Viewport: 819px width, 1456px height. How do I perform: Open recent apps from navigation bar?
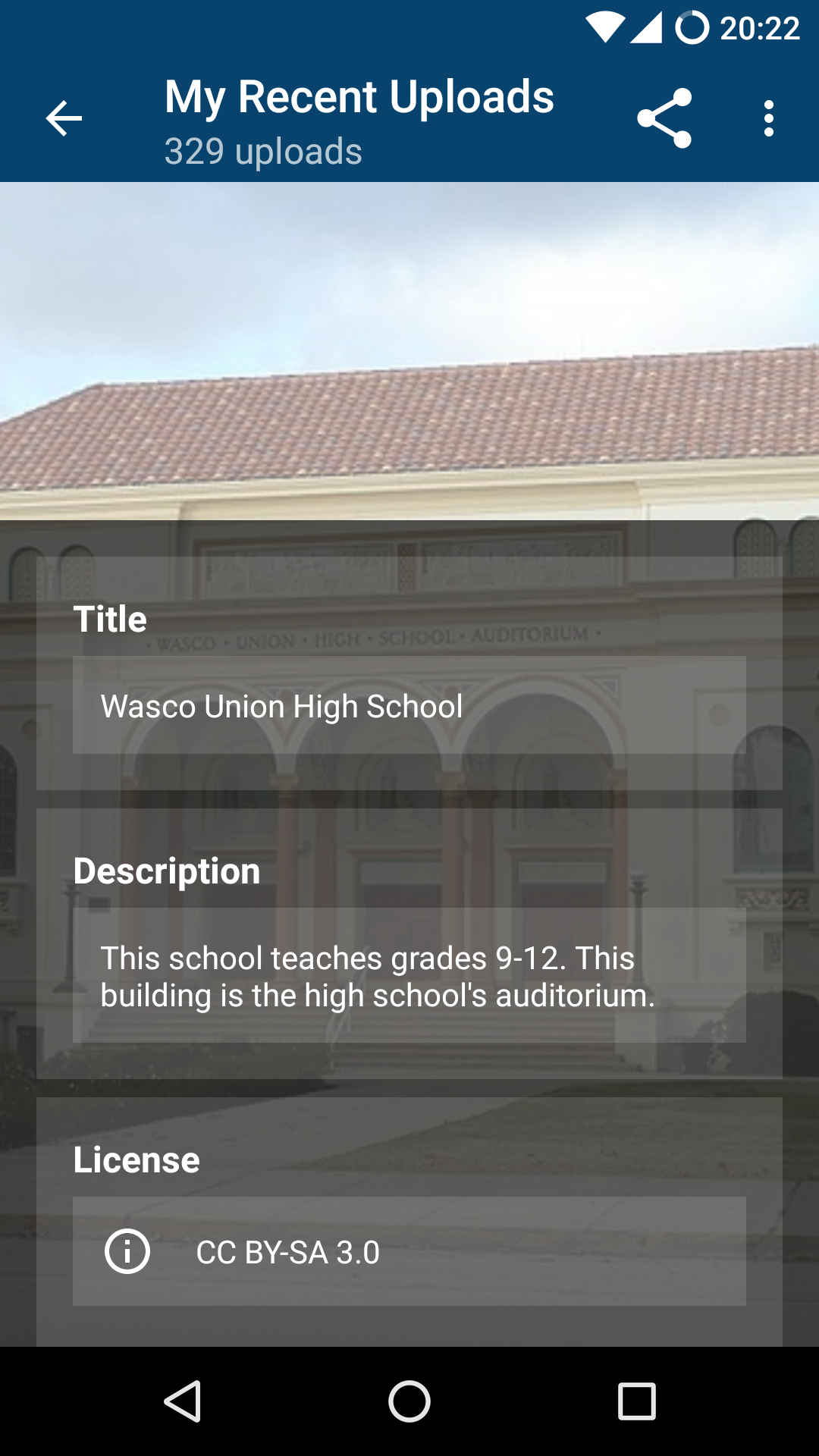click(636, 1401)
